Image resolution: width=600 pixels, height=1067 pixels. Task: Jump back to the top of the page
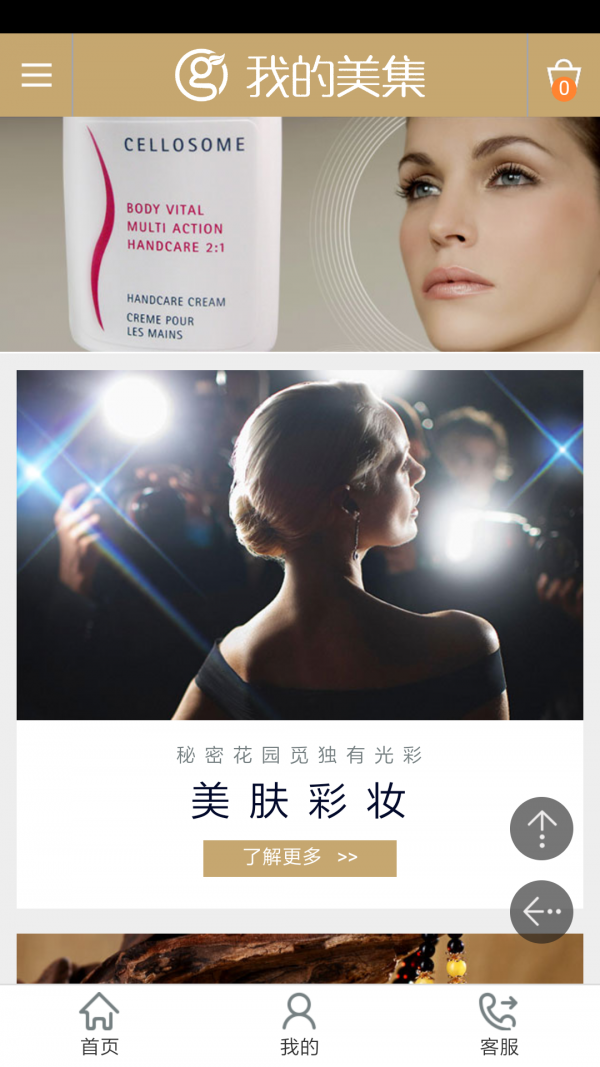tap(541, 828)
